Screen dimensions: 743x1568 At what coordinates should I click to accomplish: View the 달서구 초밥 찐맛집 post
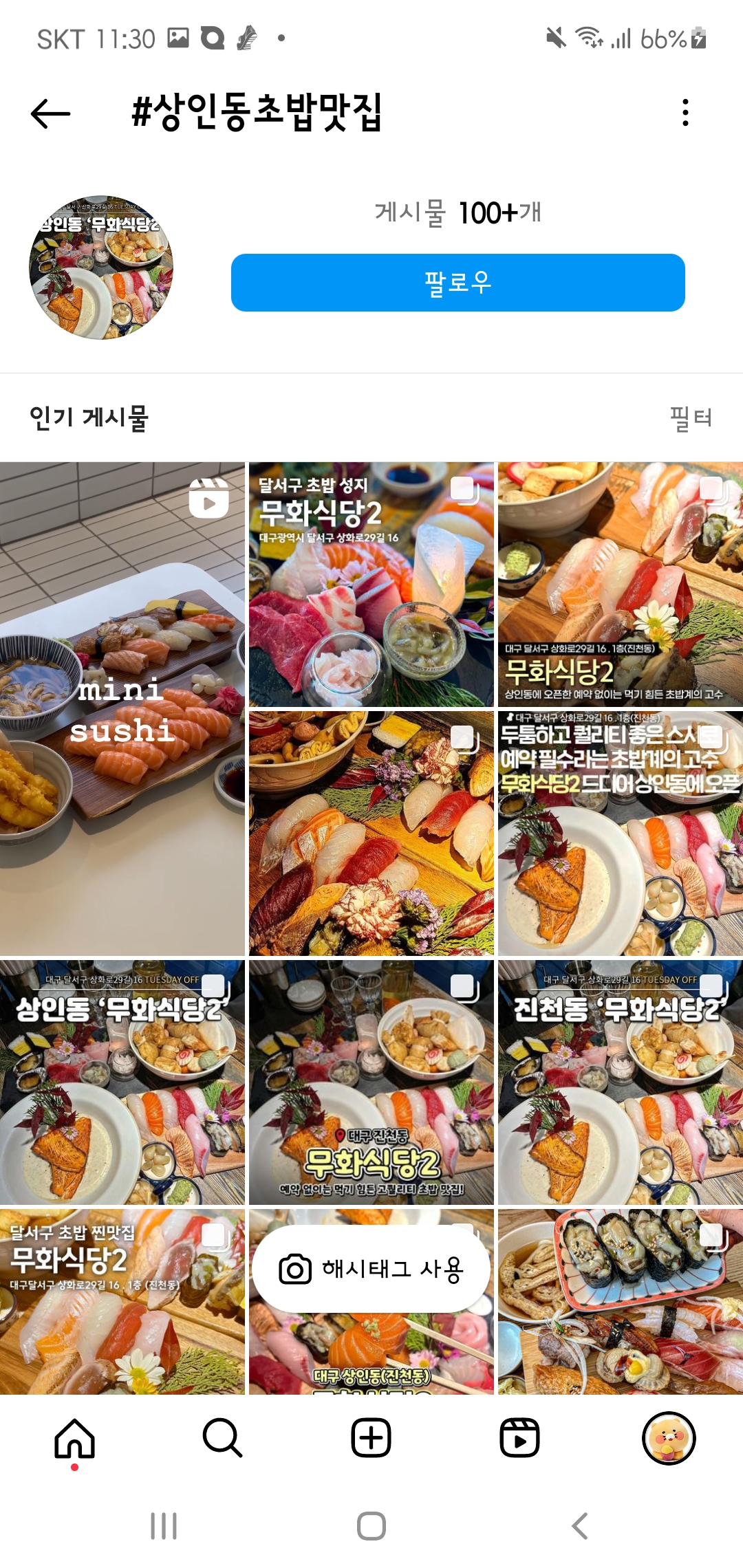pyautogui.click(x=122, y=1302)
